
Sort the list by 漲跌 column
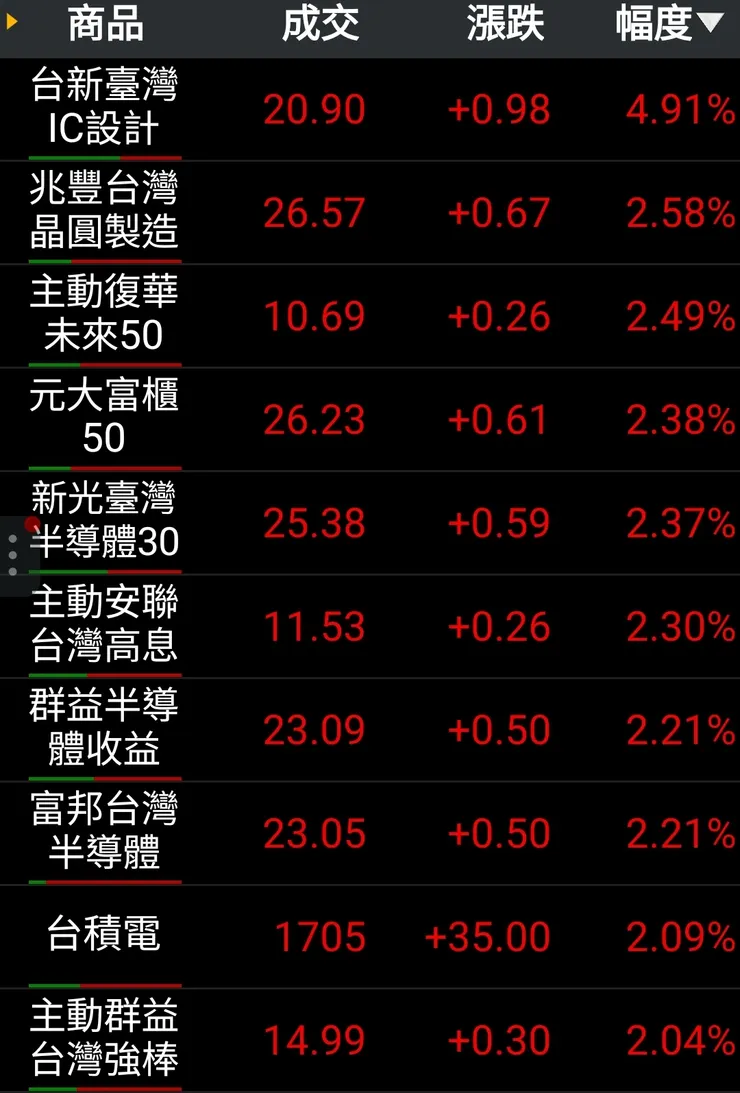(505, 26)
